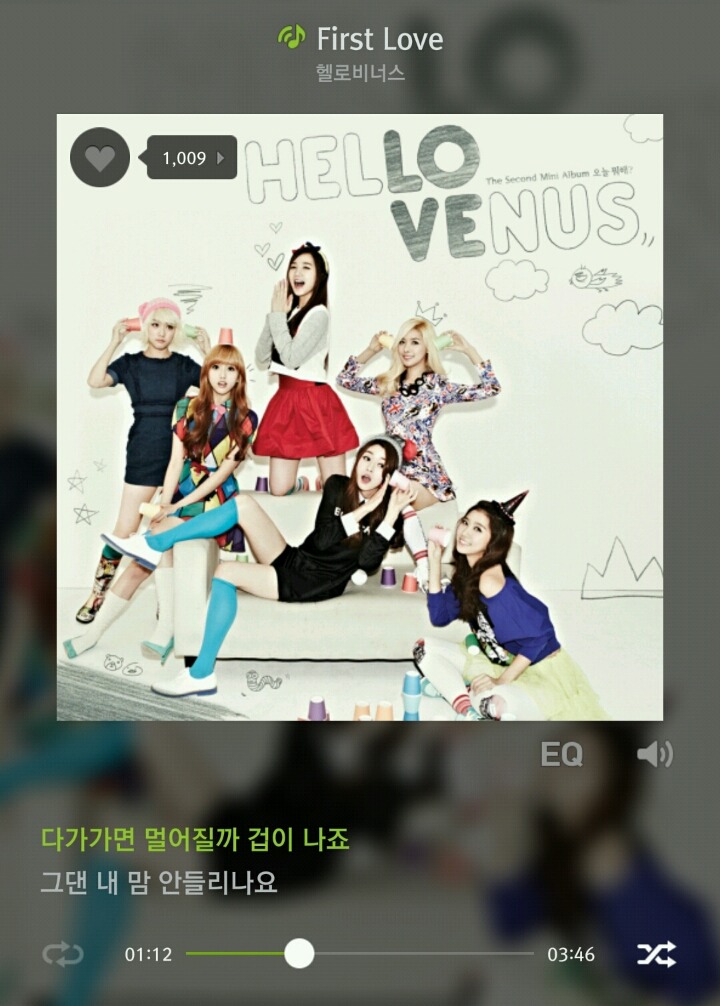Tap the volume speaker icon

pyautogui.click(x=655, y=754)
